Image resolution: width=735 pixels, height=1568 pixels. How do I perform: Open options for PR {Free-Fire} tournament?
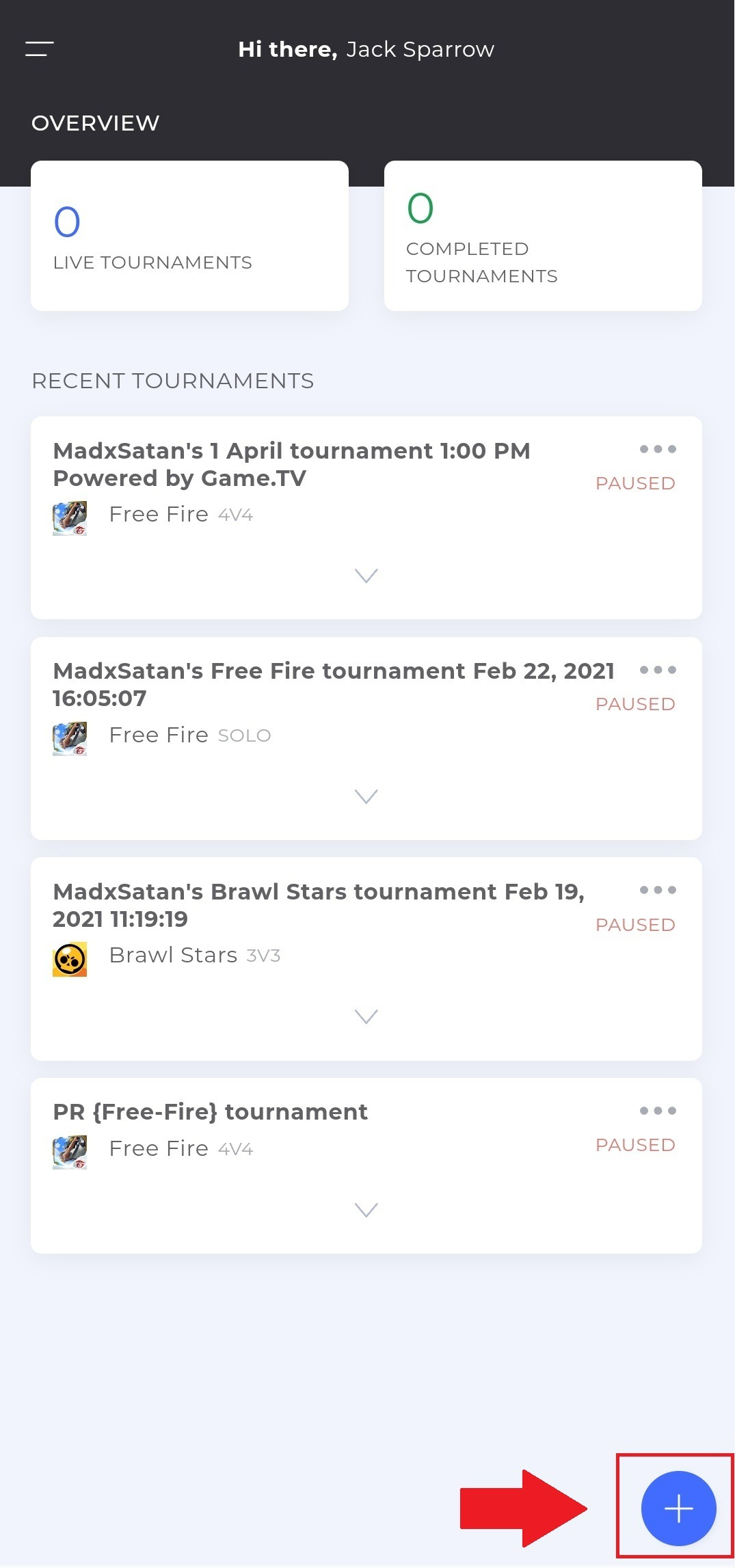658,1111
